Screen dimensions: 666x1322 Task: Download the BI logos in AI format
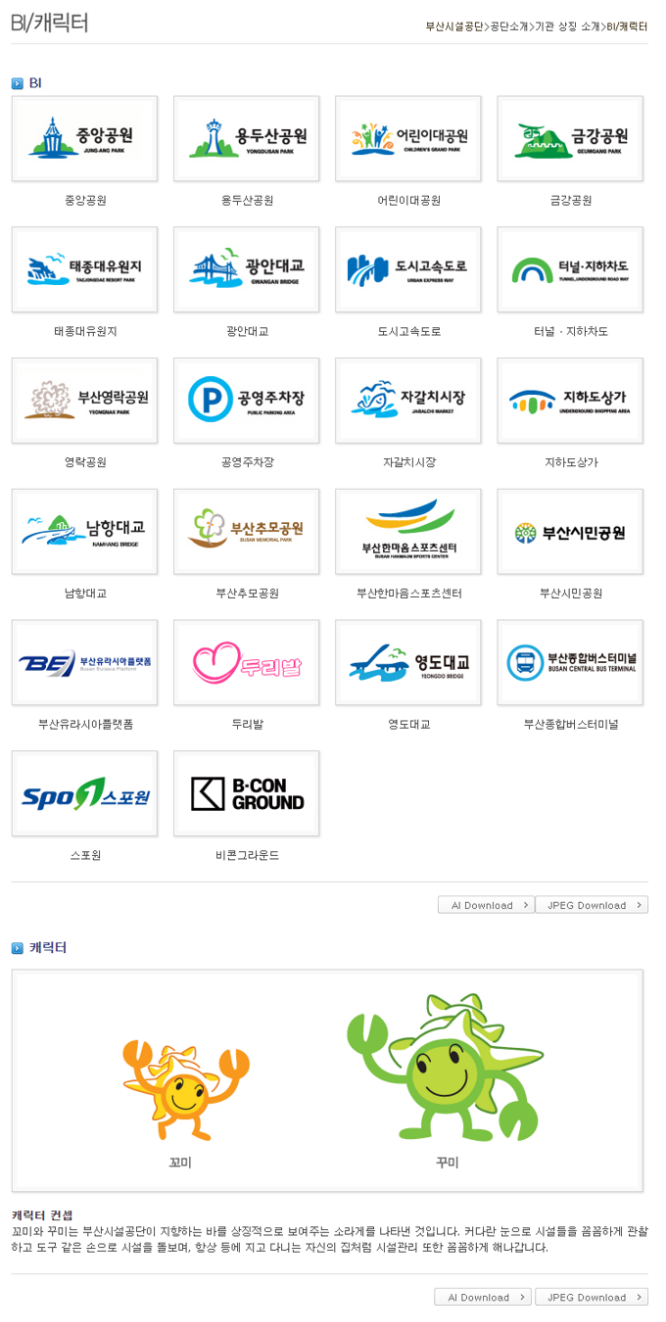(485, 905)
